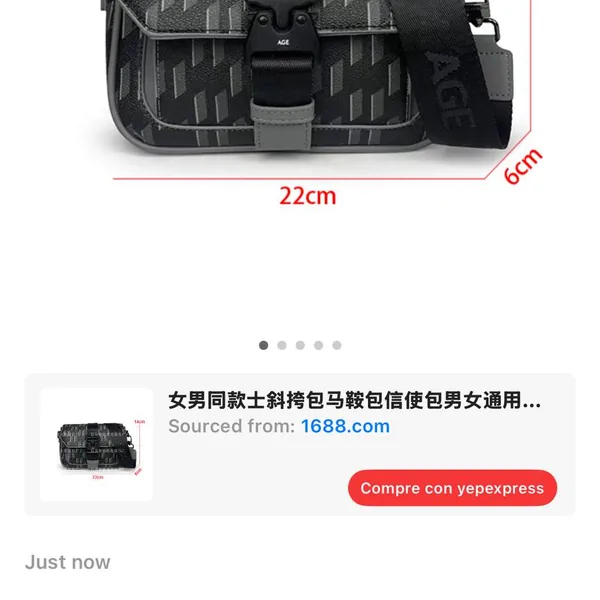Open the 1688.com source link

345,427
